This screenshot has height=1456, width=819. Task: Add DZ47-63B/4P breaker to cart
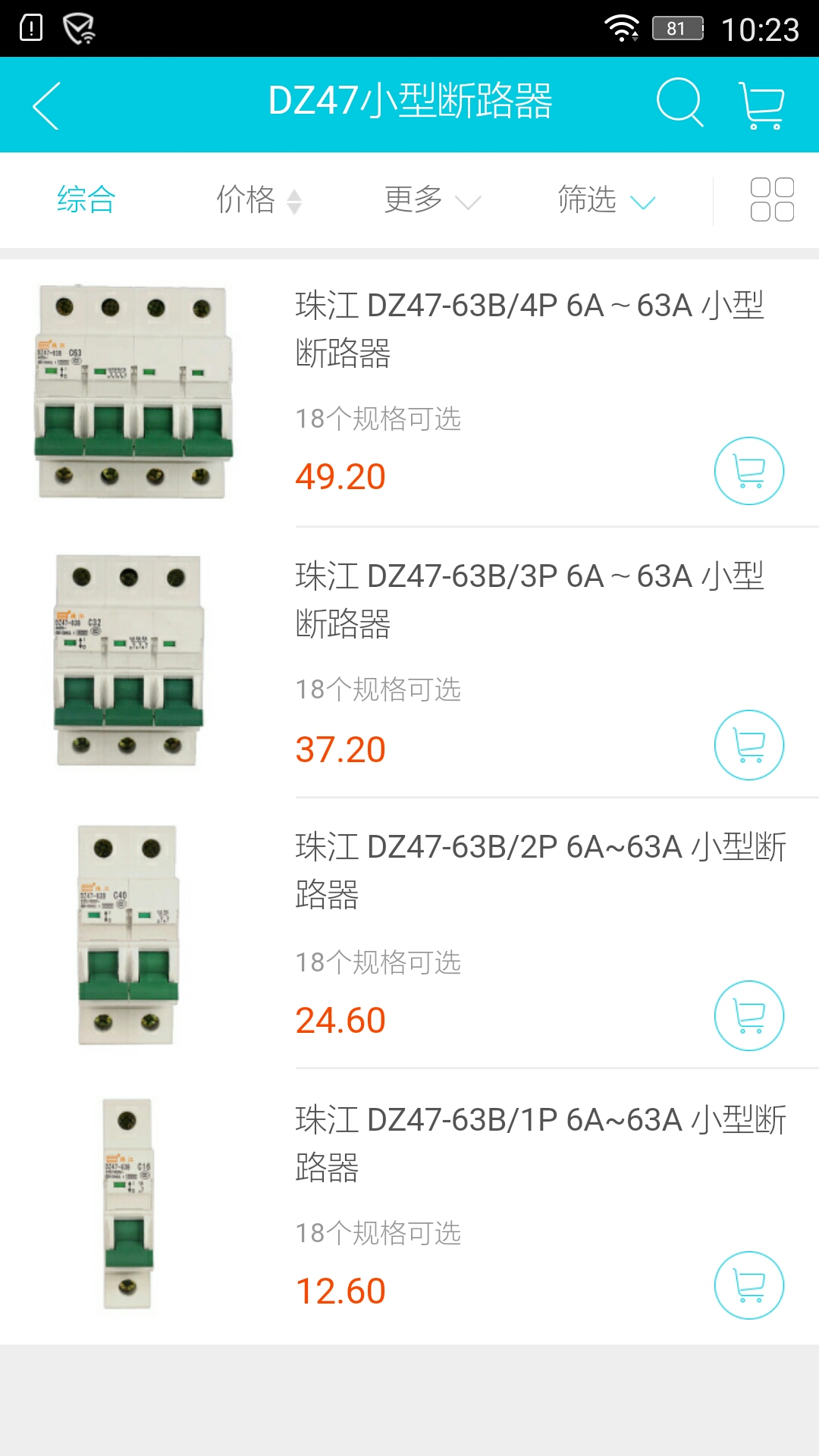[x=749, y=471]
